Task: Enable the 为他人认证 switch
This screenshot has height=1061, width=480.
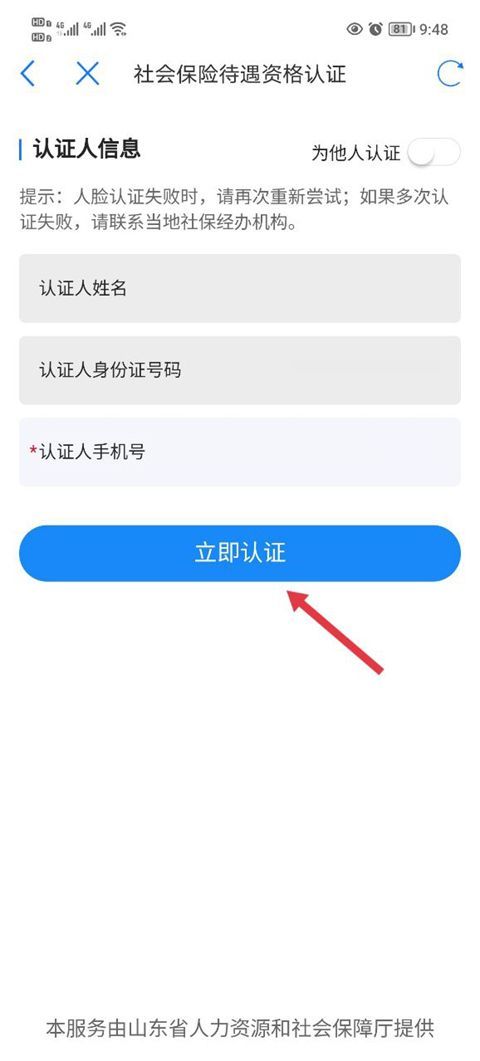Action: (x=434, y=153)
